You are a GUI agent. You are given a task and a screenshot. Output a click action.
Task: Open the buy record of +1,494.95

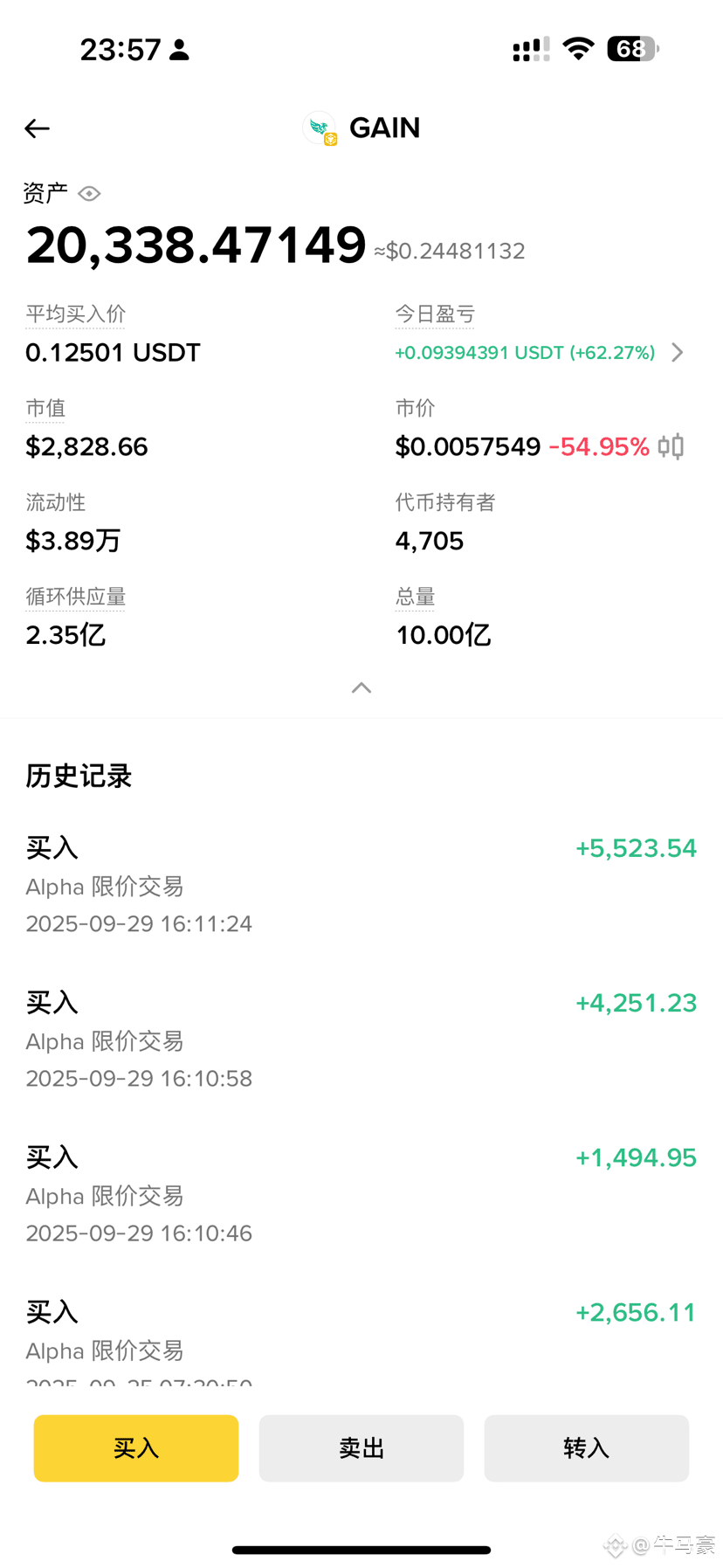click(361, 1194)
